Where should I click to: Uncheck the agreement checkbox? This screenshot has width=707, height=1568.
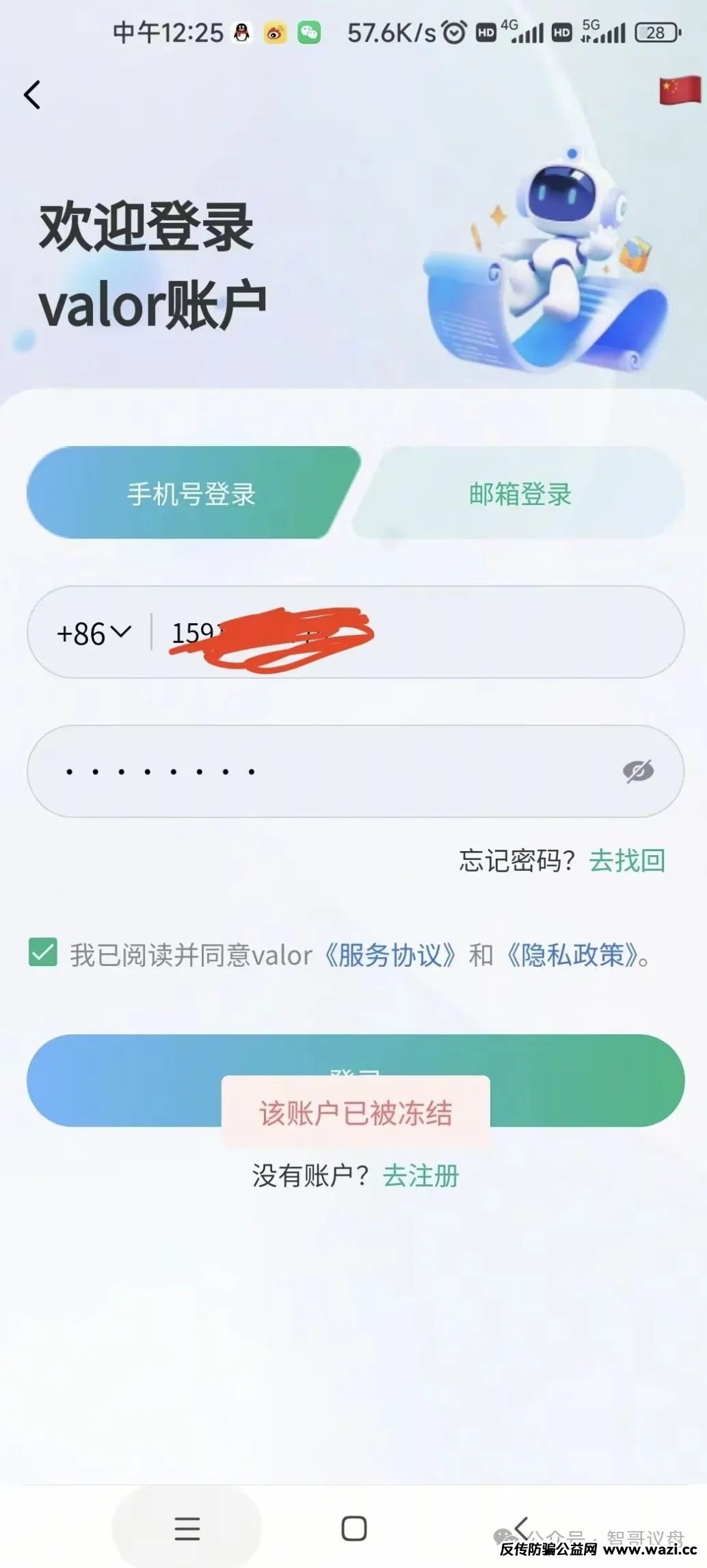tap(43, 952)
